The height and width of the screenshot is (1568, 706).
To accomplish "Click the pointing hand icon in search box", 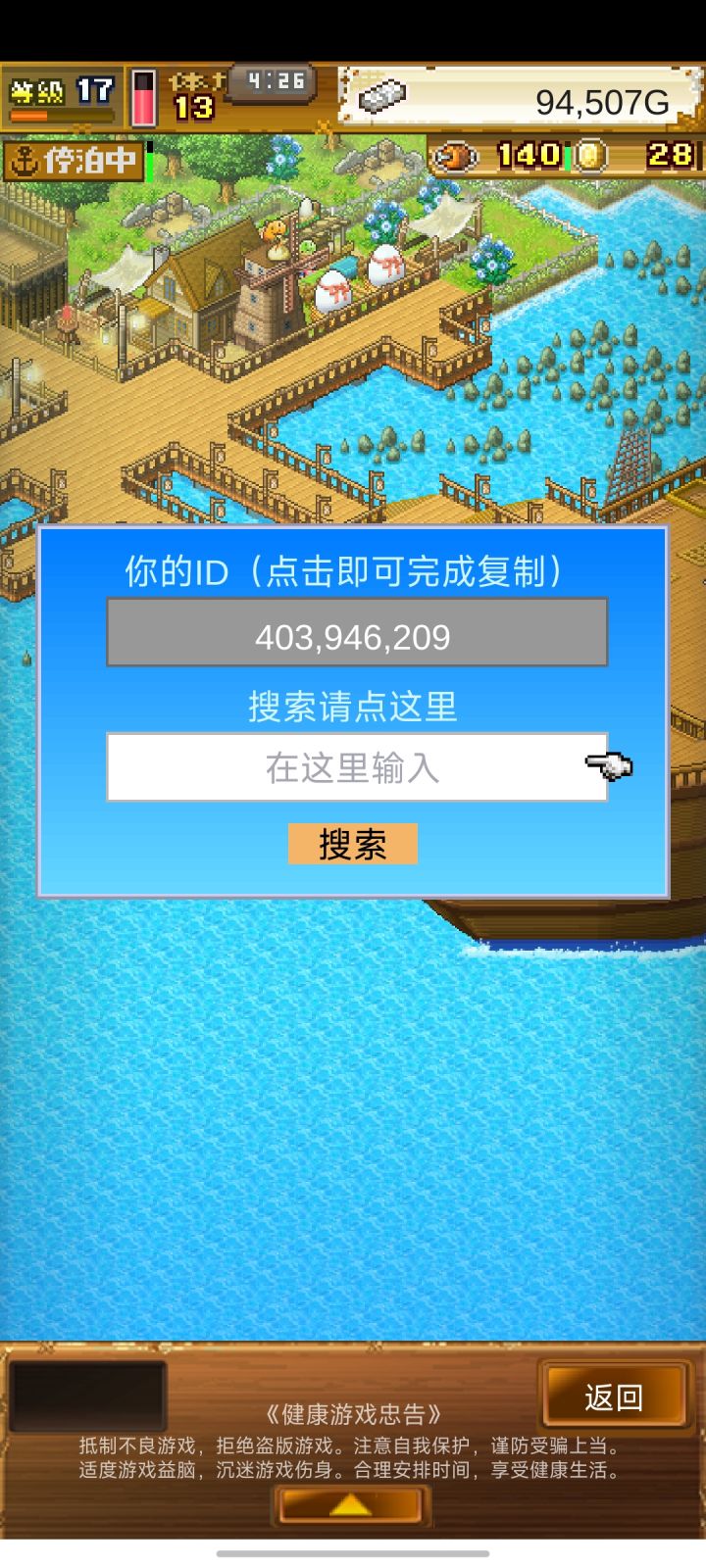I will coord(610,765).
